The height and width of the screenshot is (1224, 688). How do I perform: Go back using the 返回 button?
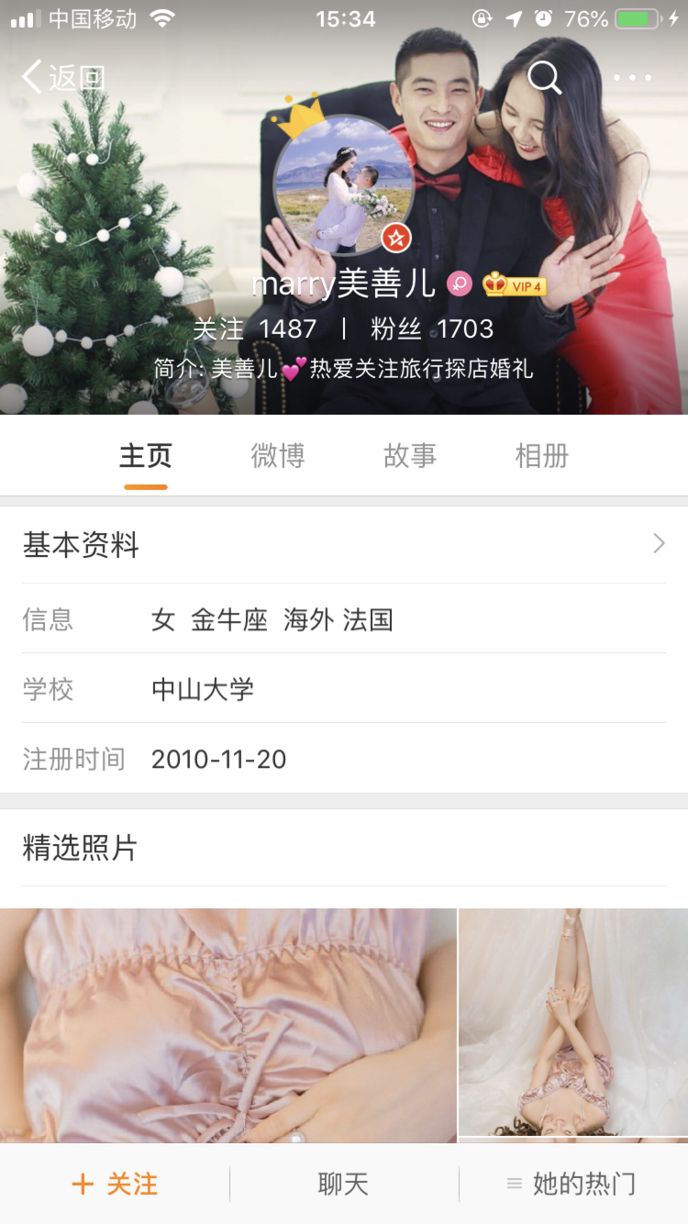click(x=62, y=77)
